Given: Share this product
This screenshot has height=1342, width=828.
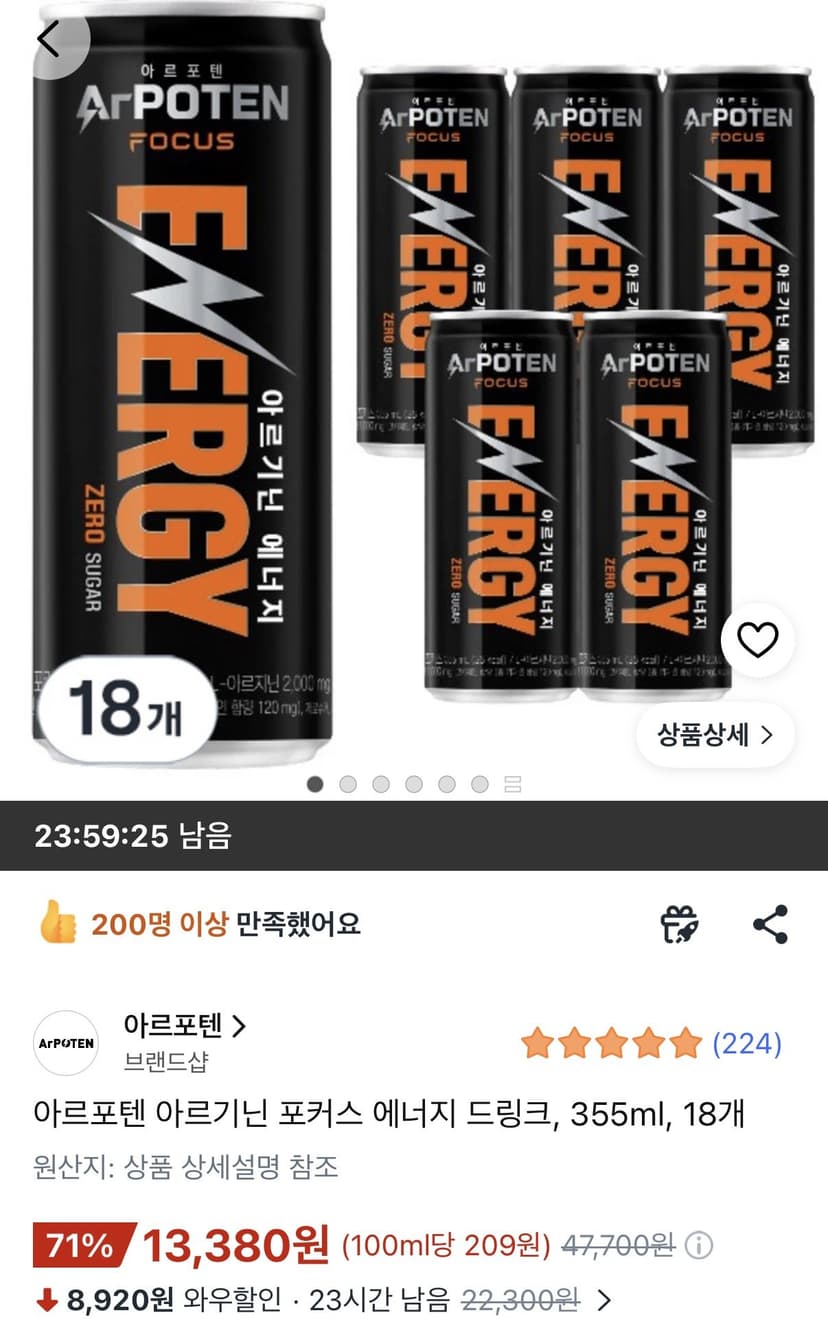Looking at the screenshot, I should point(770,924).
